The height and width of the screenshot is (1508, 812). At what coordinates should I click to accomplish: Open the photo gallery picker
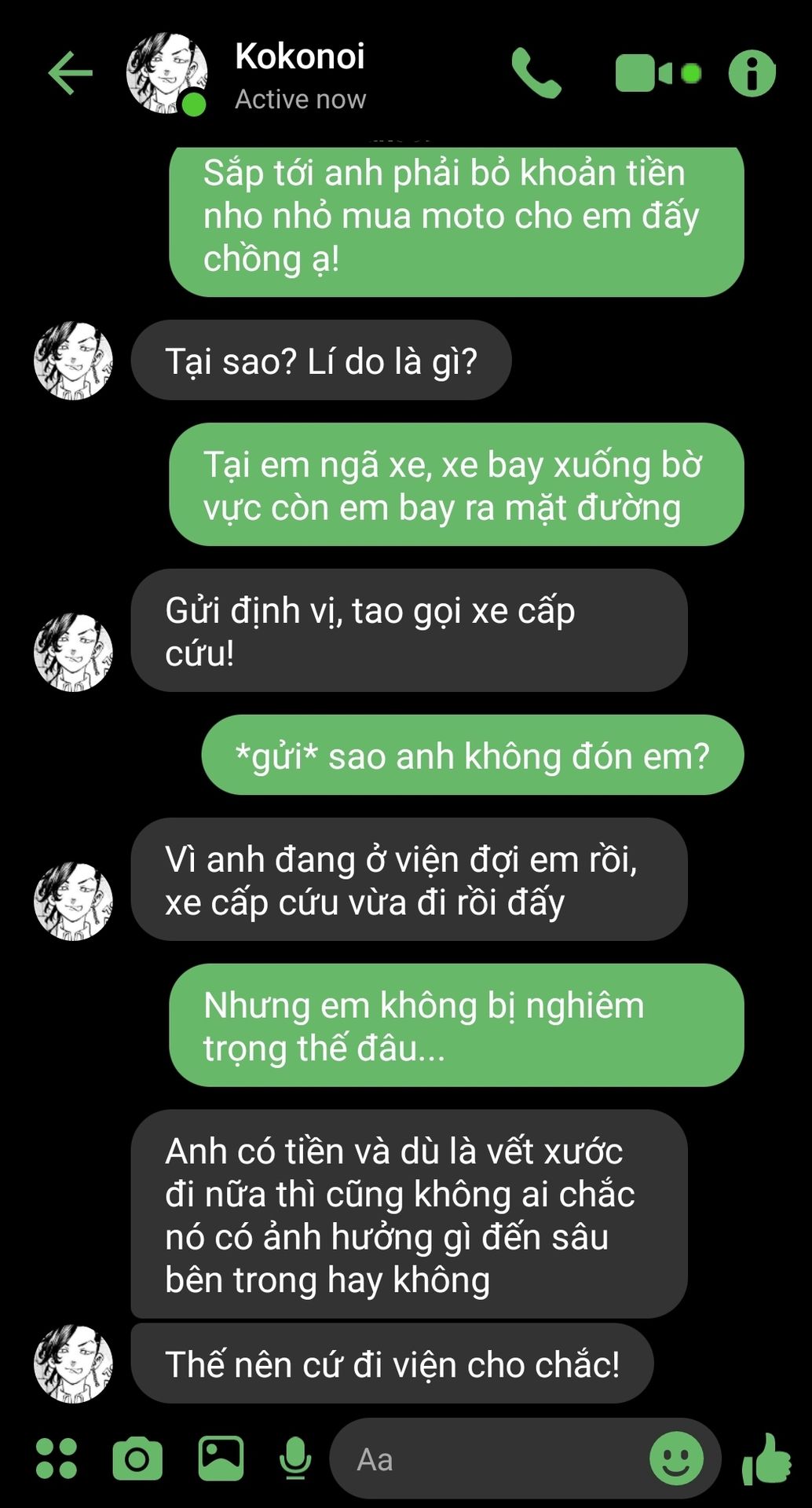pos(221,1459)
